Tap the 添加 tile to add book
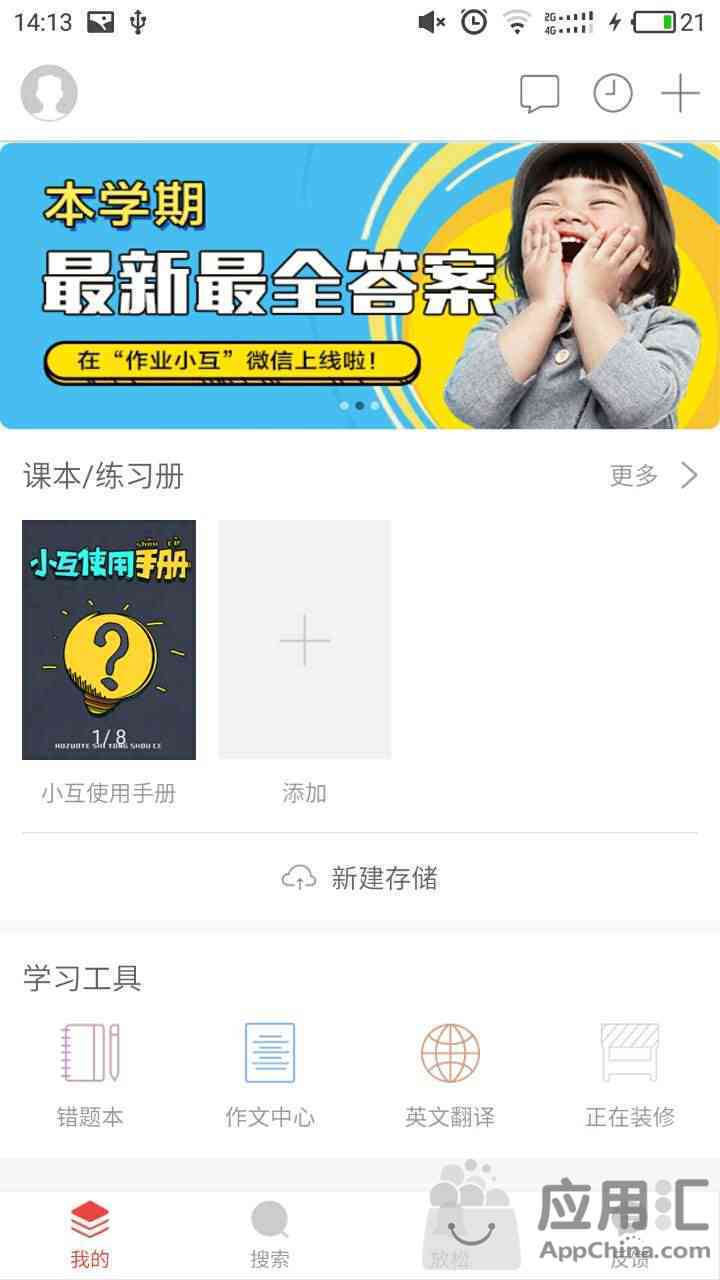 (305, 640)
